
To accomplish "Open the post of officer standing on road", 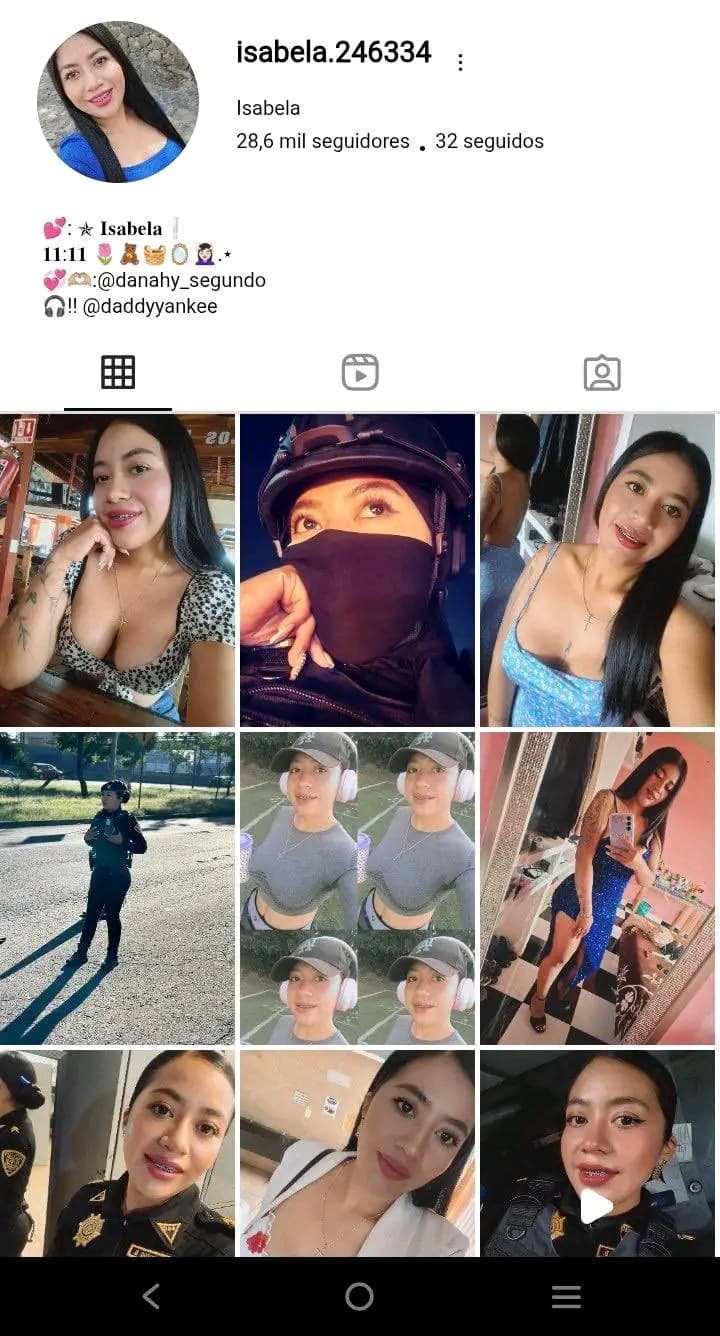I will click(x=118, y=888).
